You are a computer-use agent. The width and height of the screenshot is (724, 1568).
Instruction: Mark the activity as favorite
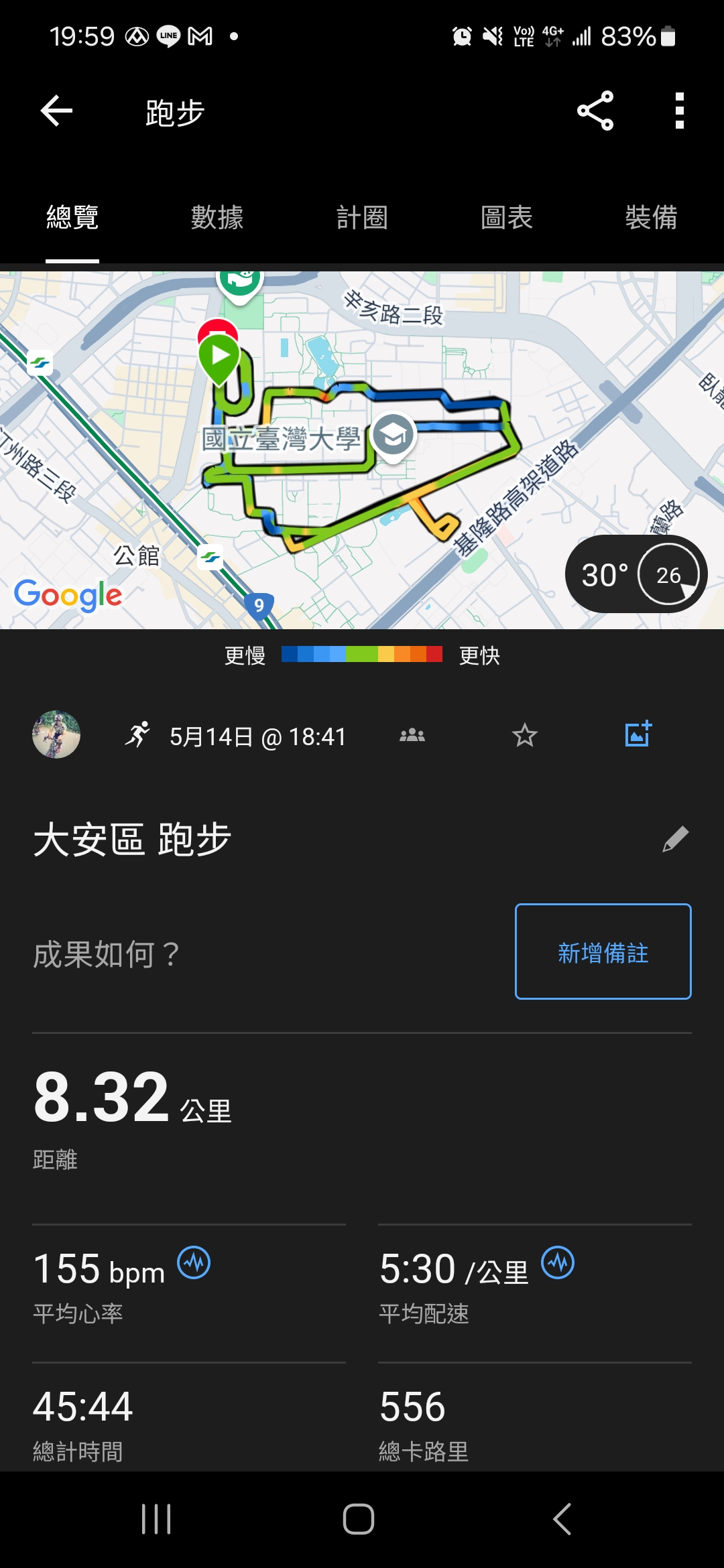[x=525, y=735]
